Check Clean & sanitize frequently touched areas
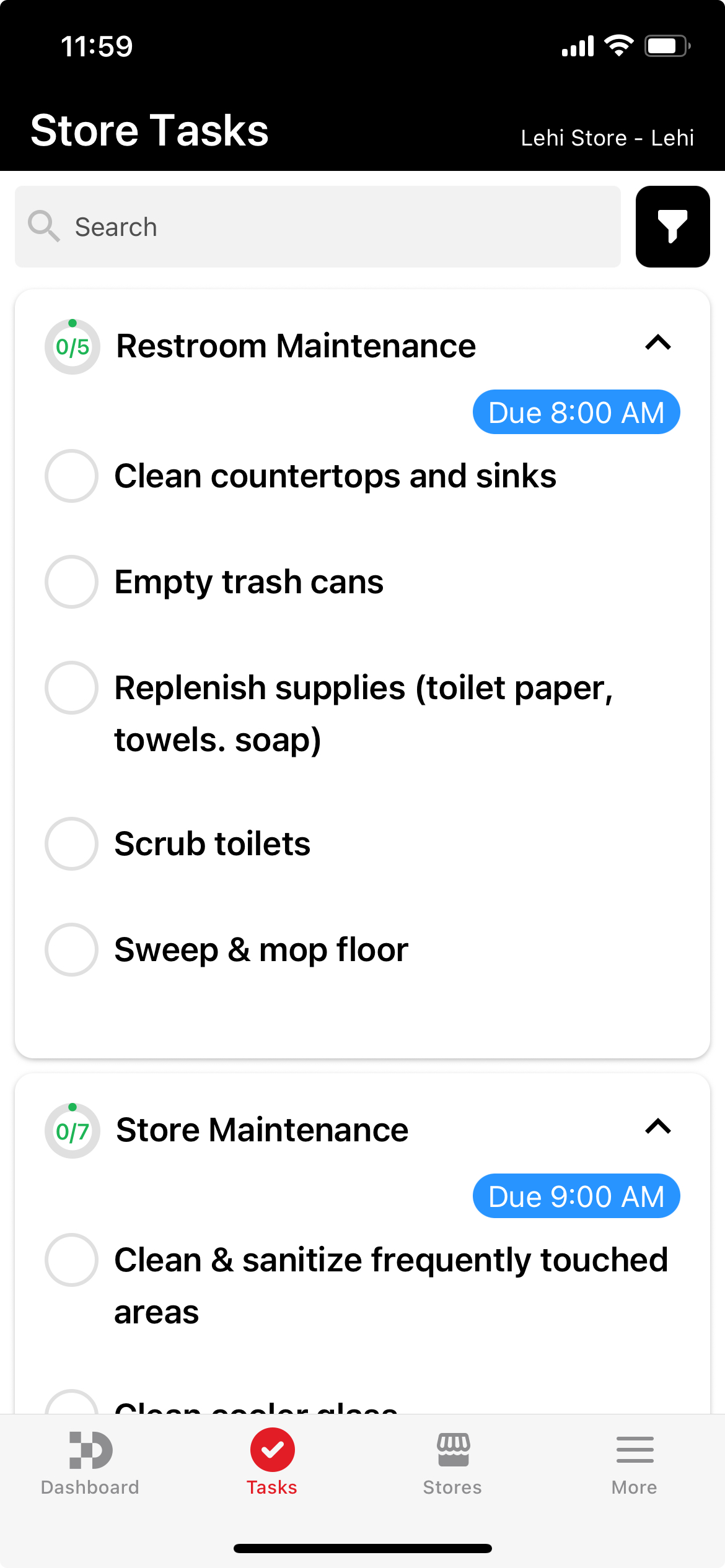 pyautogui.click(x=71, y=1260)
